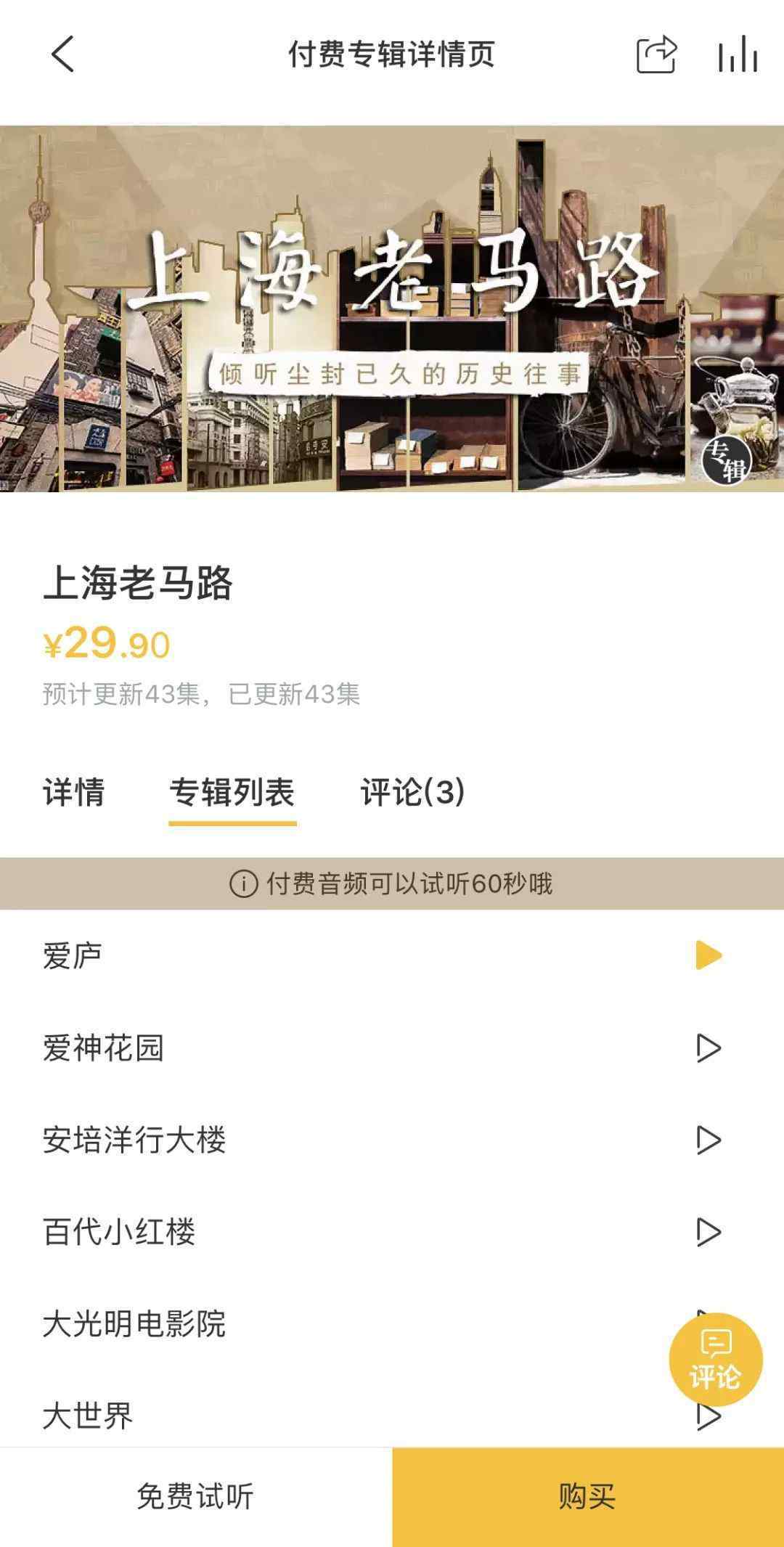
Task: Go back from the paid album page
Action: tap(62, 54)
